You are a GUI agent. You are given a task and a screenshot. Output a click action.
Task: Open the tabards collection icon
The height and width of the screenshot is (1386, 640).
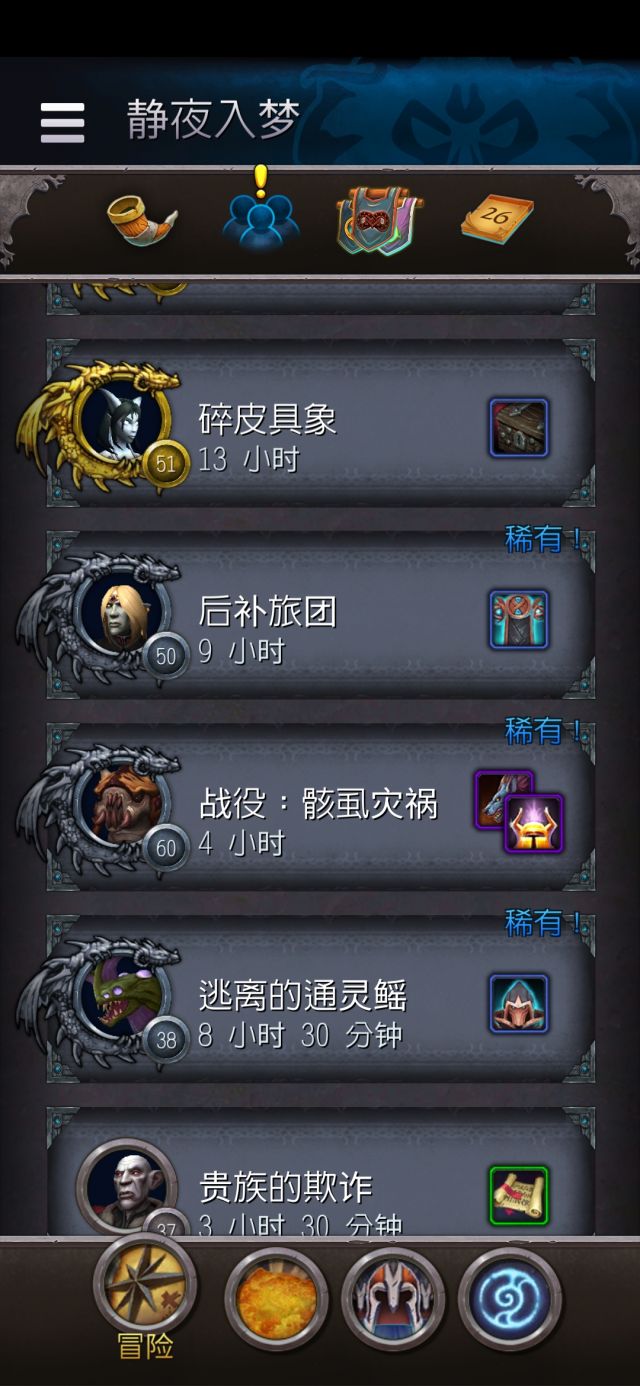378,219
